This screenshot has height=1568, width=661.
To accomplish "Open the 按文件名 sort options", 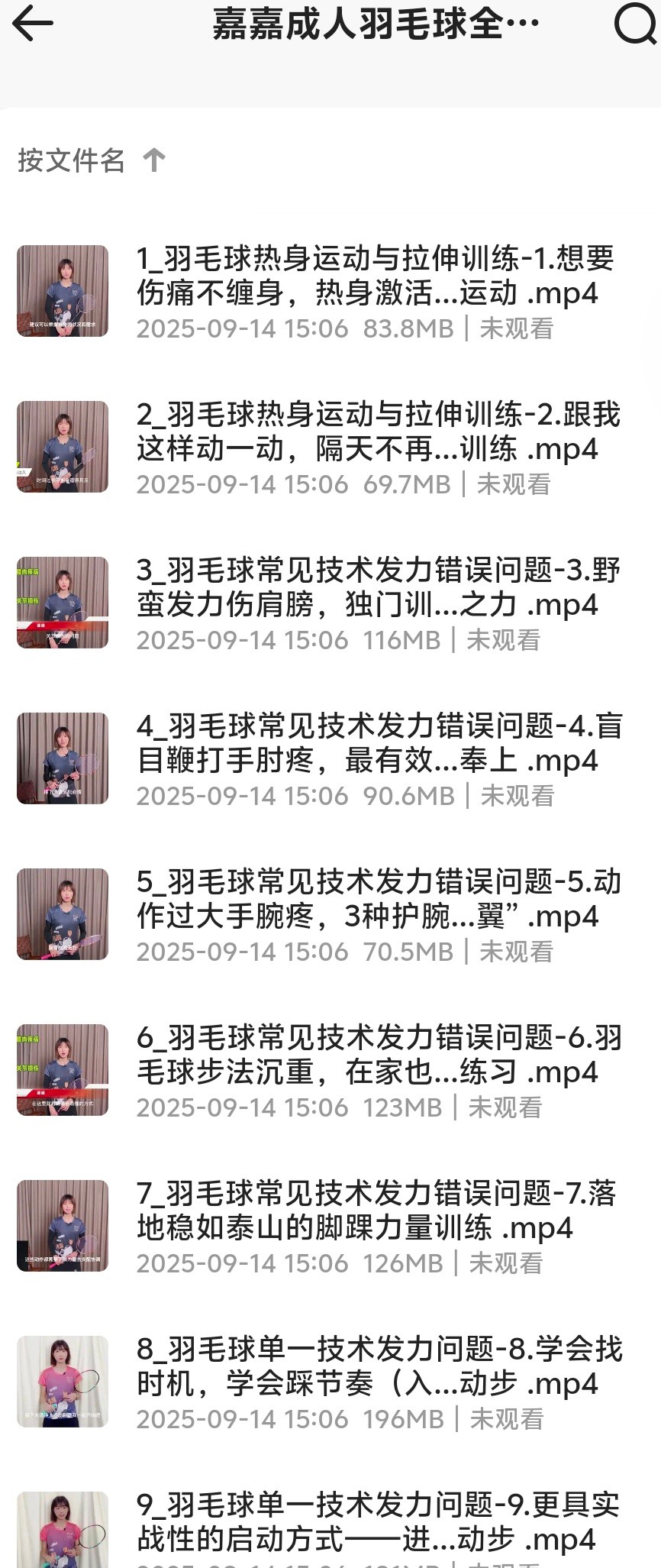I will 73,161.
